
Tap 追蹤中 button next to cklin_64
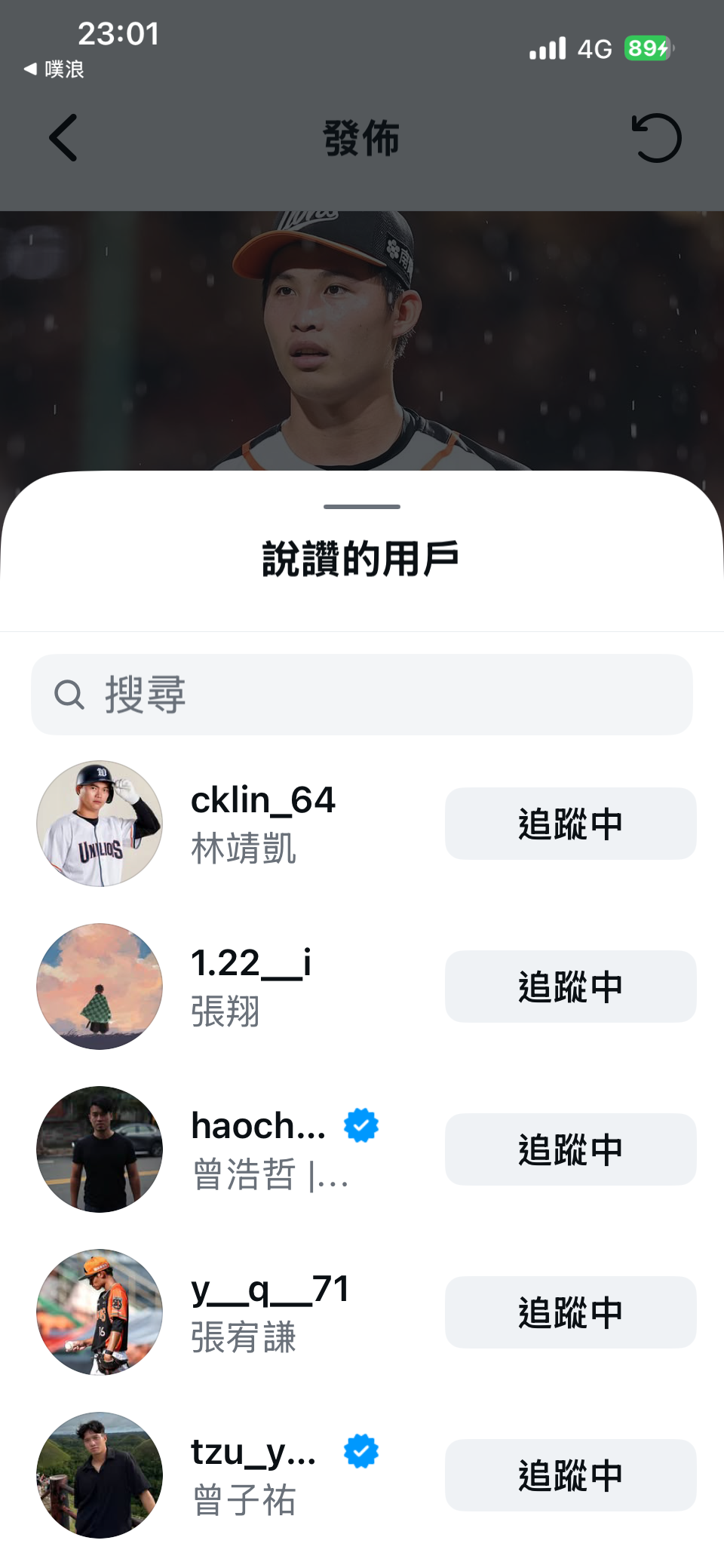pyautogui.click(x=570, y=824)
